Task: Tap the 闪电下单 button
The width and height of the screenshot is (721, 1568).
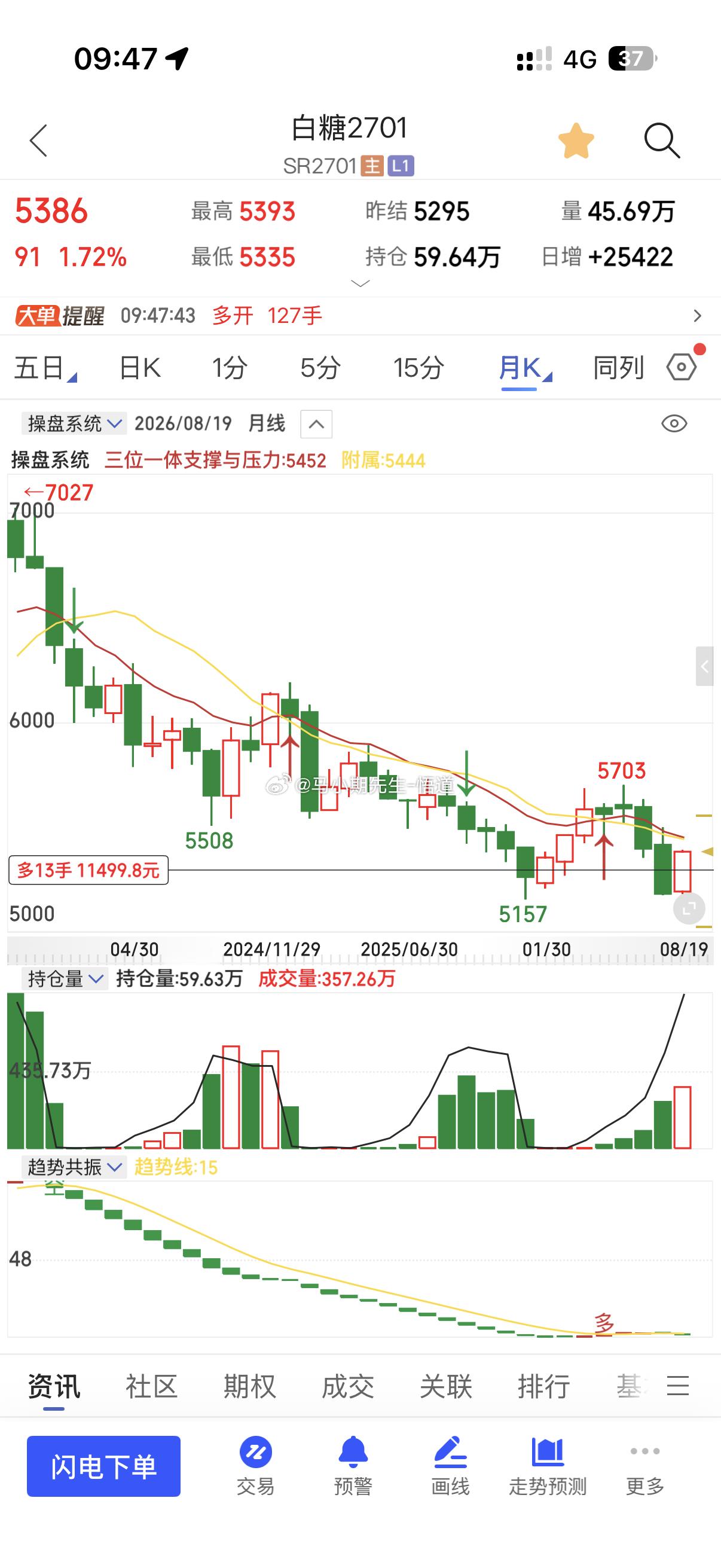Action: (103, 1466)
